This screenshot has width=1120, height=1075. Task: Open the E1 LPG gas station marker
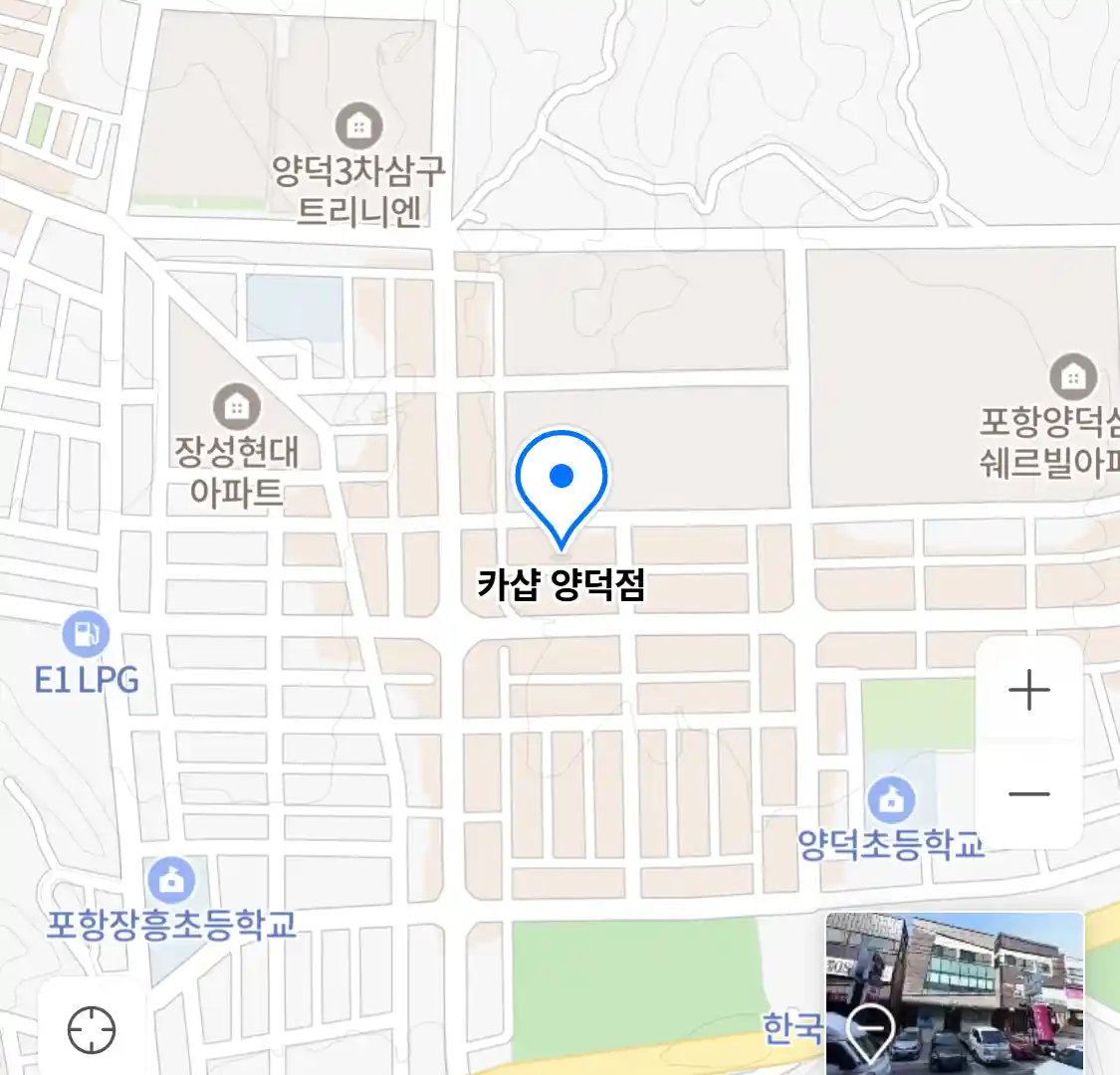(86, 633)
